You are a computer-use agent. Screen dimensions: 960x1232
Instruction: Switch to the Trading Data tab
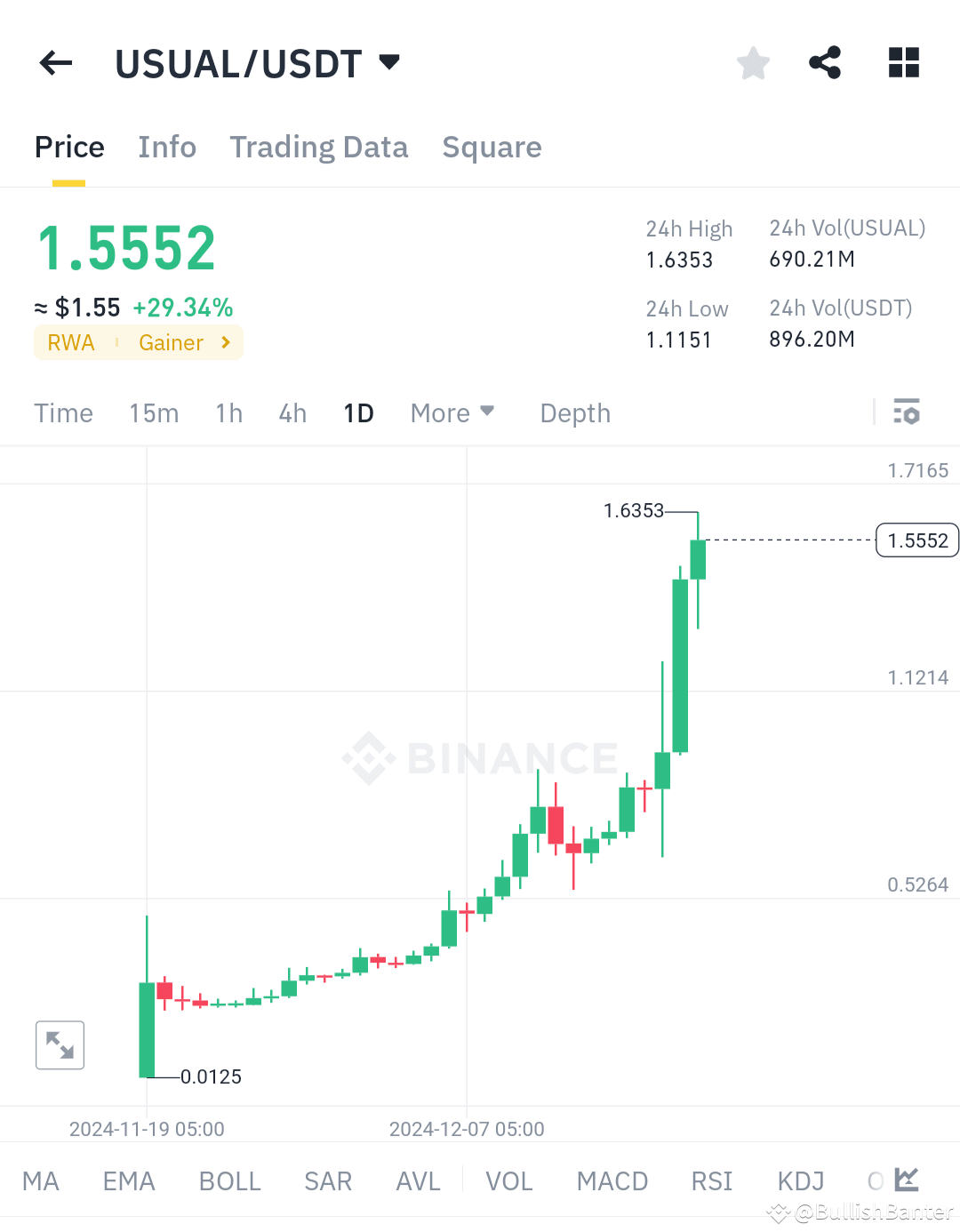(319, 147)
